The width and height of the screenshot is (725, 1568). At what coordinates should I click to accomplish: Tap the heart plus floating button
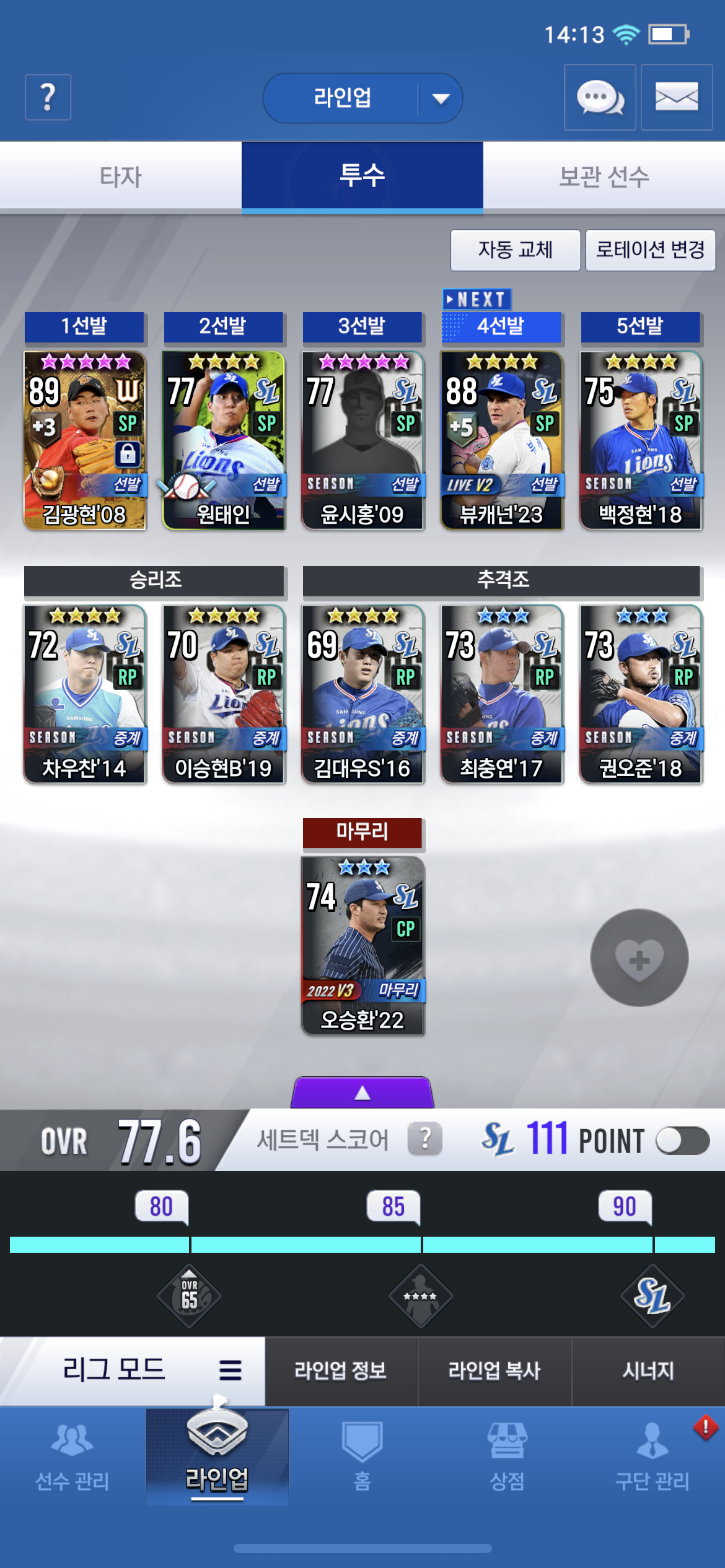(639, 957)
